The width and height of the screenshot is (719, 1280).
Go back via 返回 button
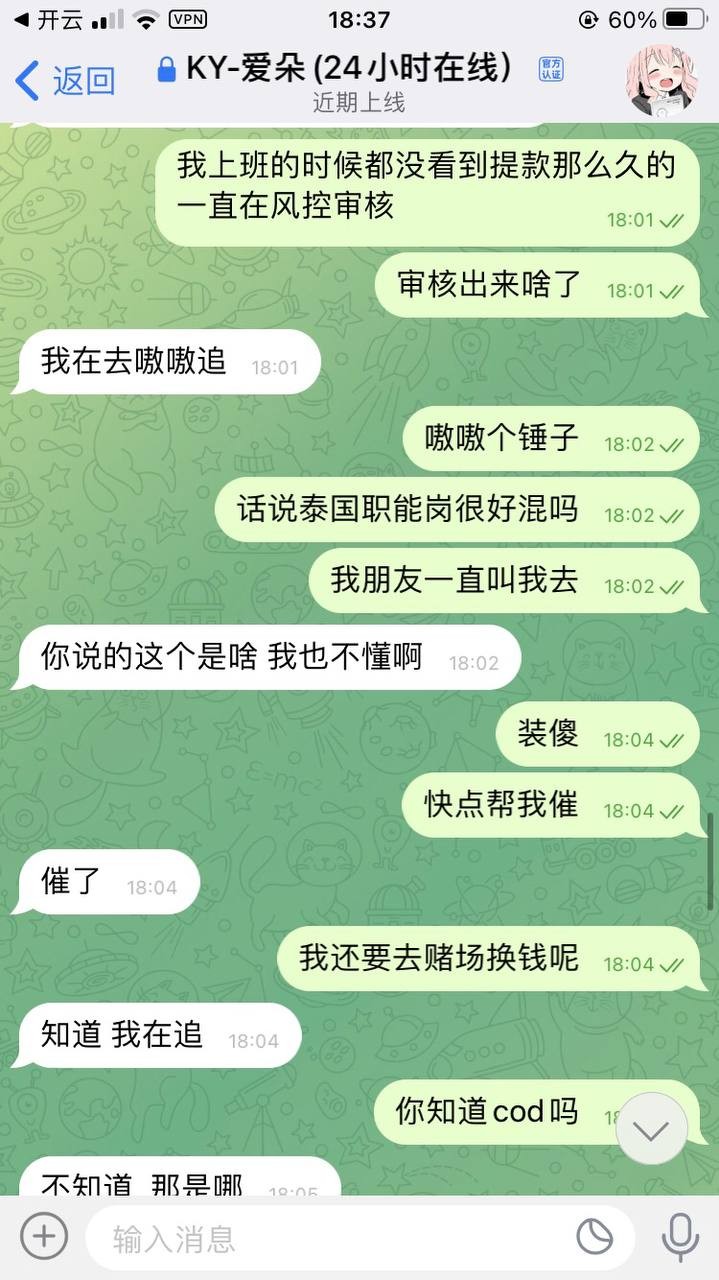click(65, 81)
